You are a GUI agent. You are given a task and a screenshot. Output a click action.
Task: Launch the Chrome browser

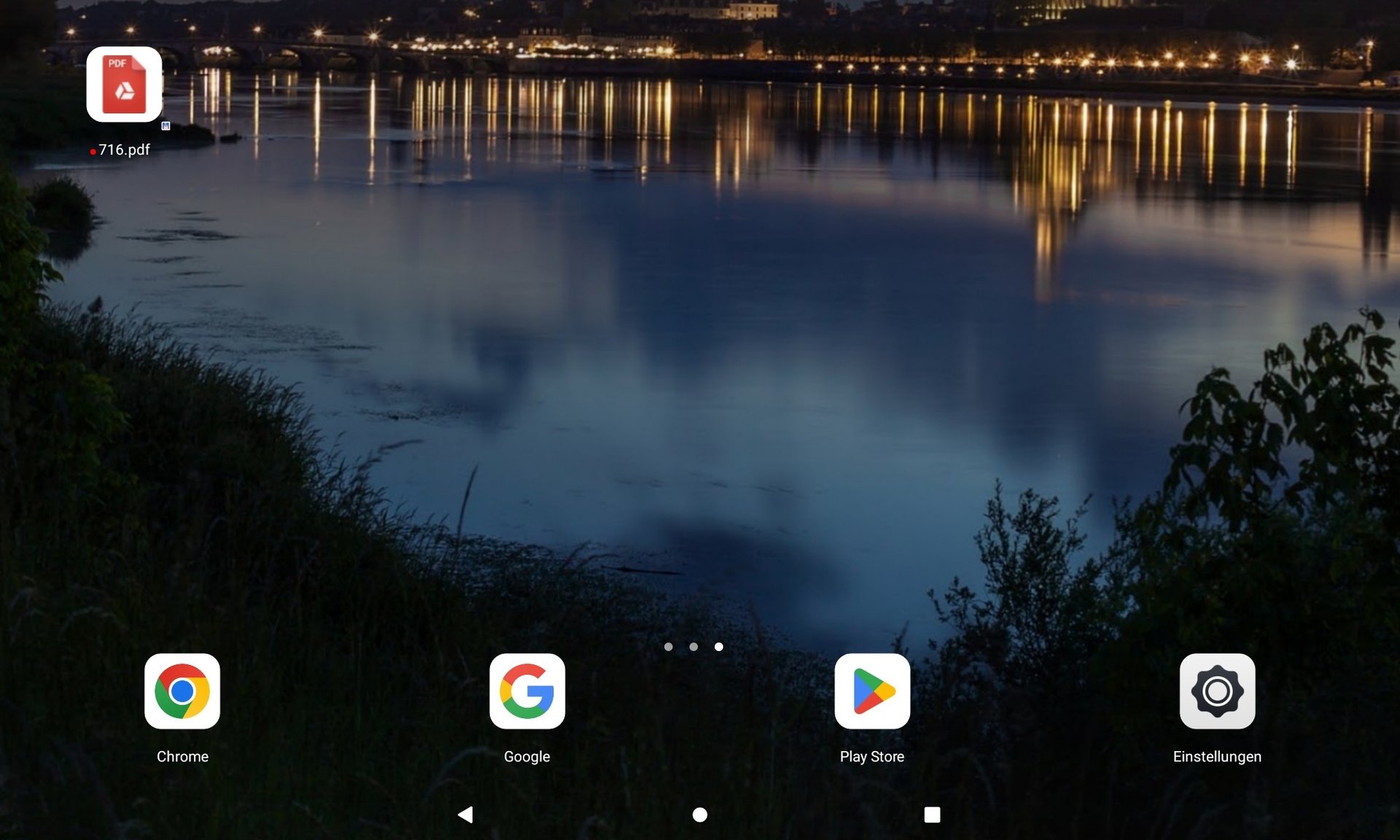pos(182,691)
